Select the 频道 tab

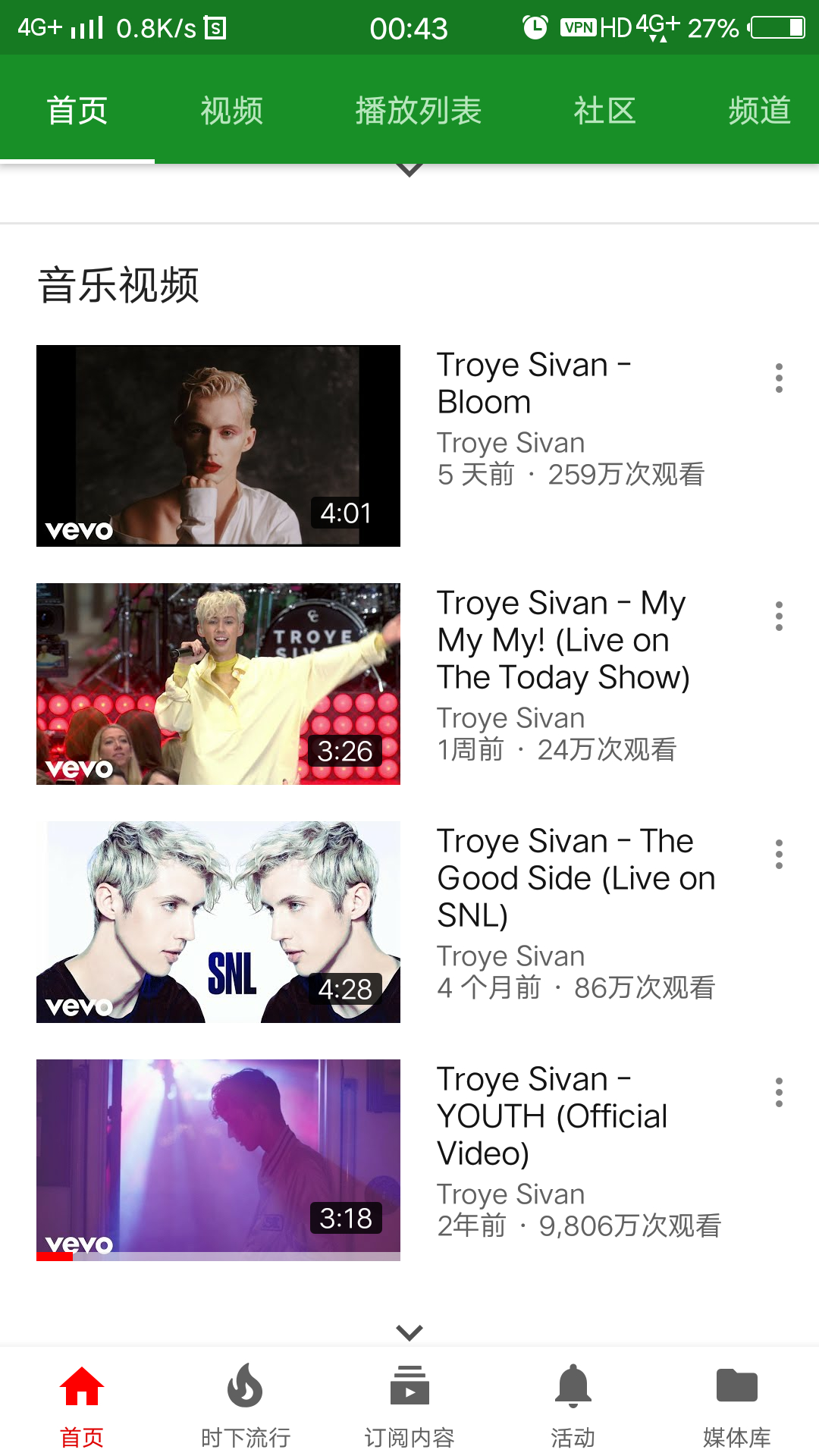(759, 111)
